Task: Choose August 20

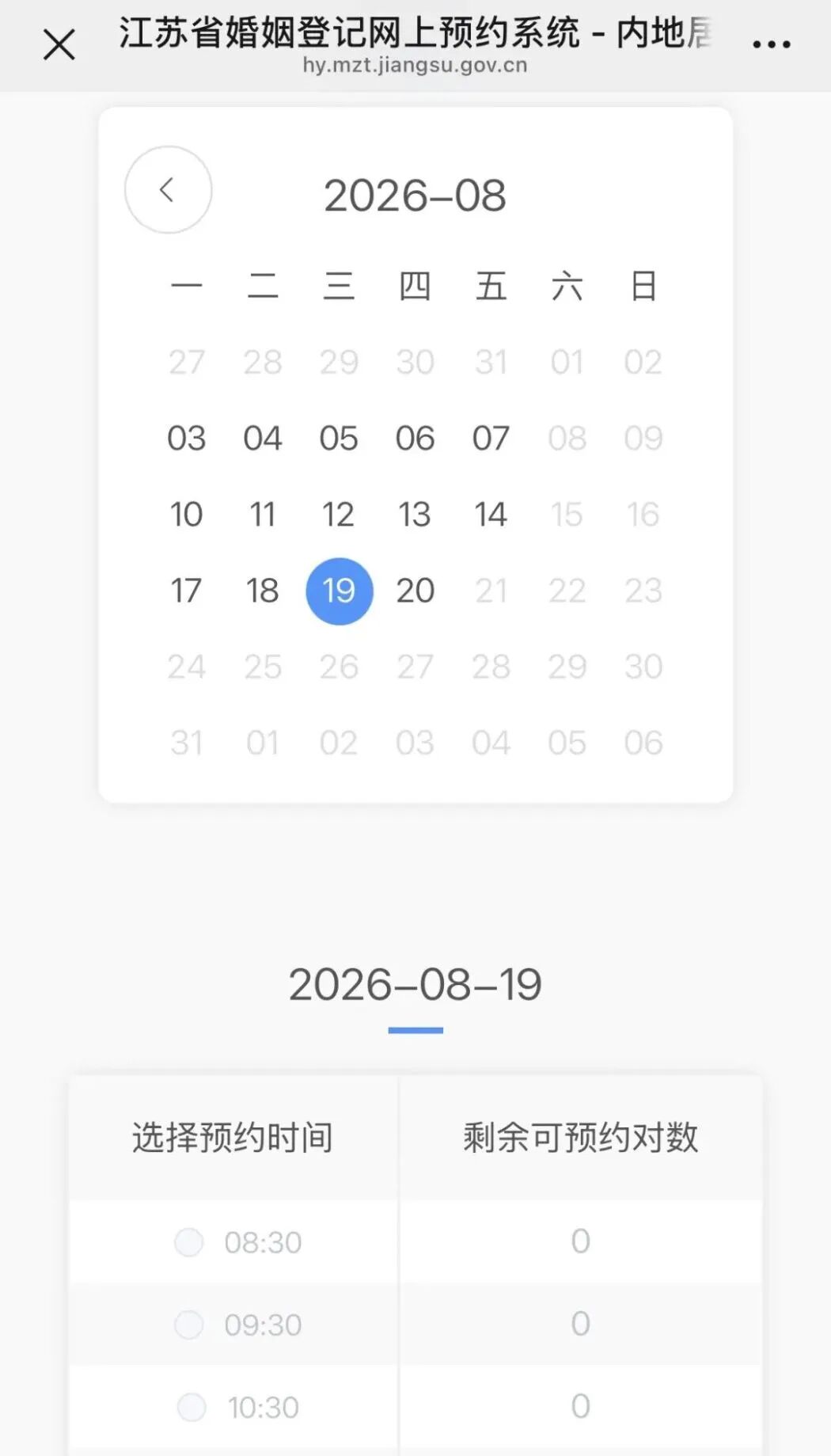Action: pos(415,591)
